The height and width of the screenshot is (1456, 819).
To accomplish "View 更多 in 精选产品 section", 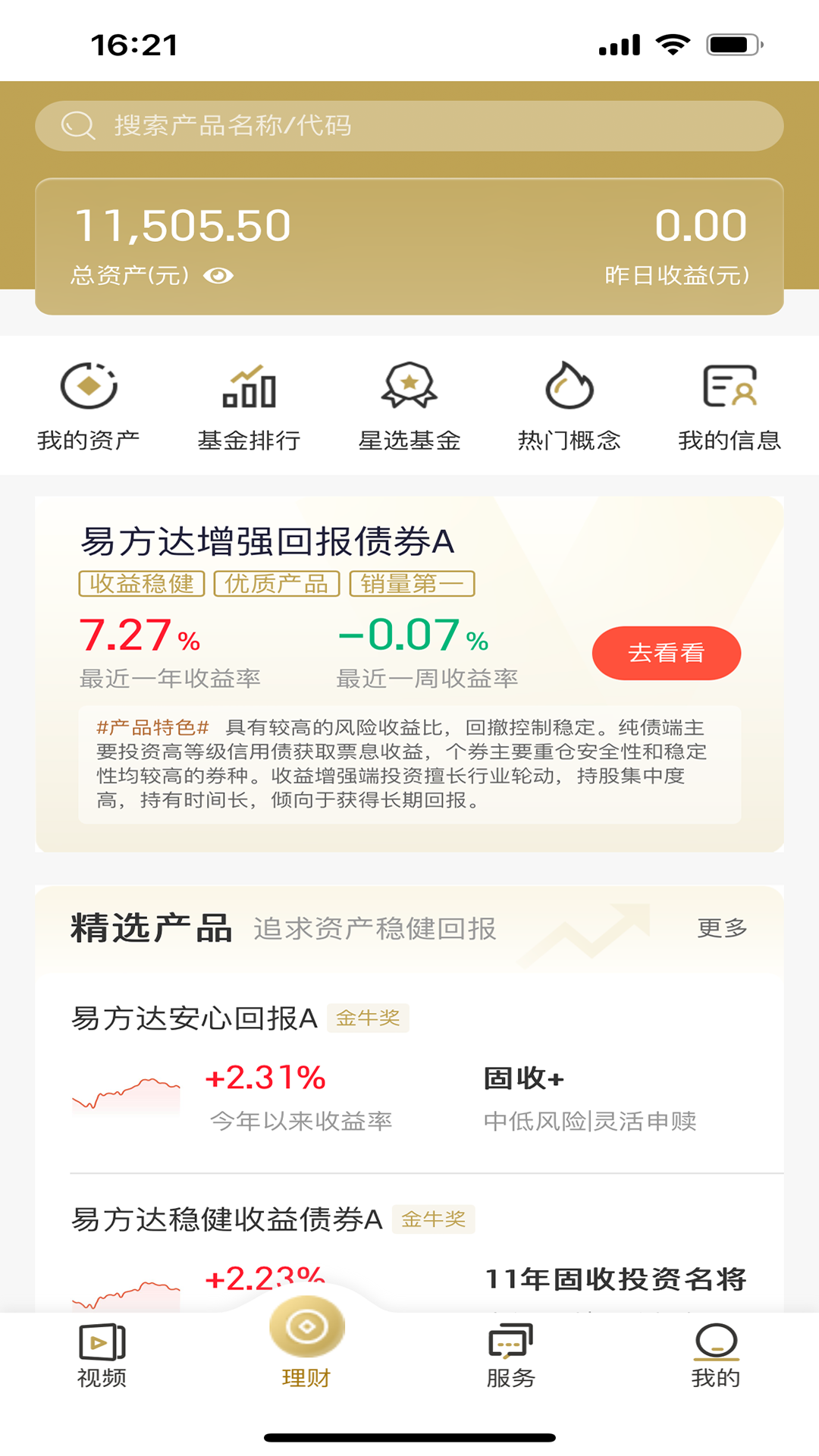I will click(721, 928).
